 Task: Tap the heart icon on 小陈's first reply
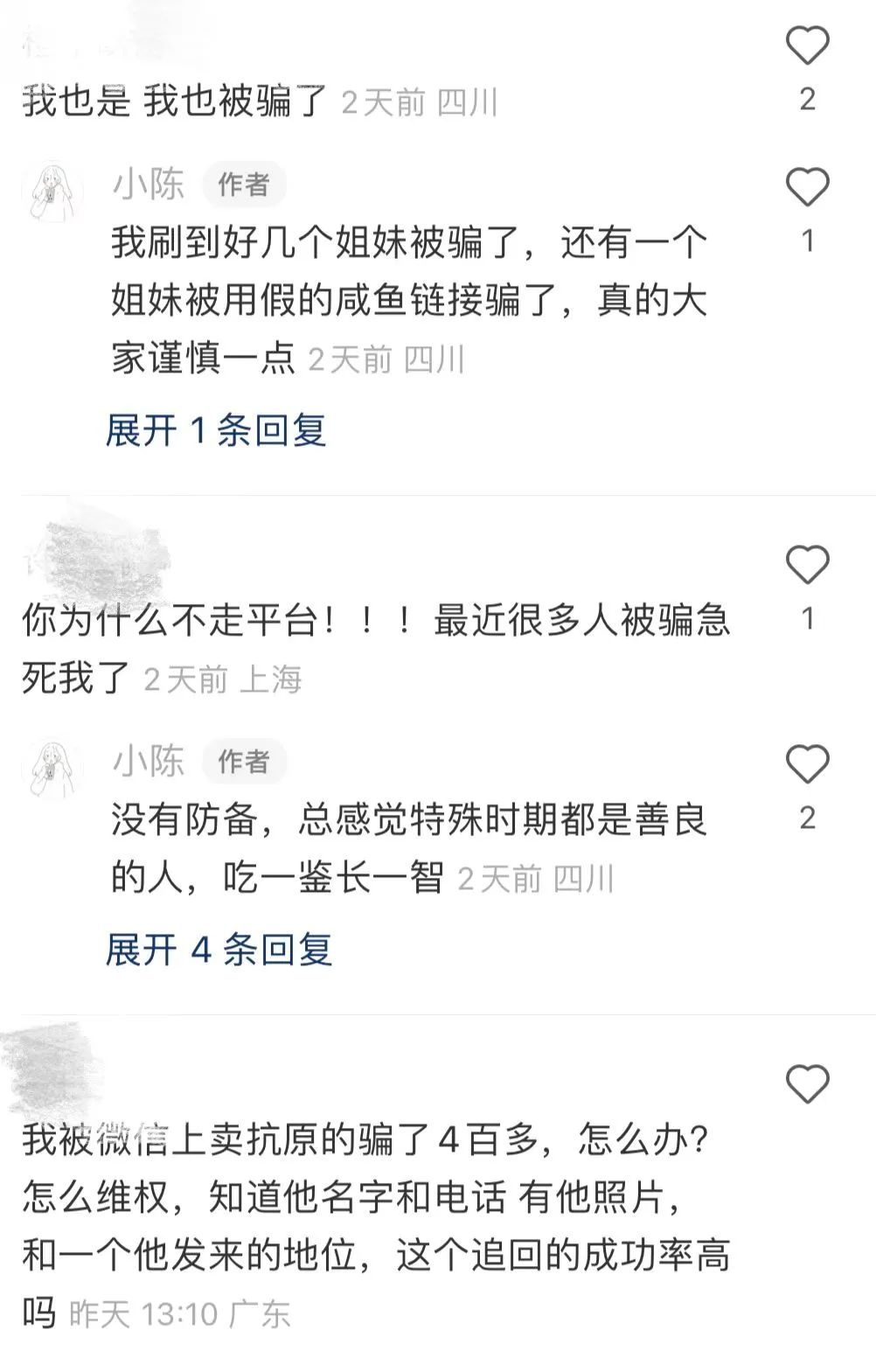click(x=809, y=185)
